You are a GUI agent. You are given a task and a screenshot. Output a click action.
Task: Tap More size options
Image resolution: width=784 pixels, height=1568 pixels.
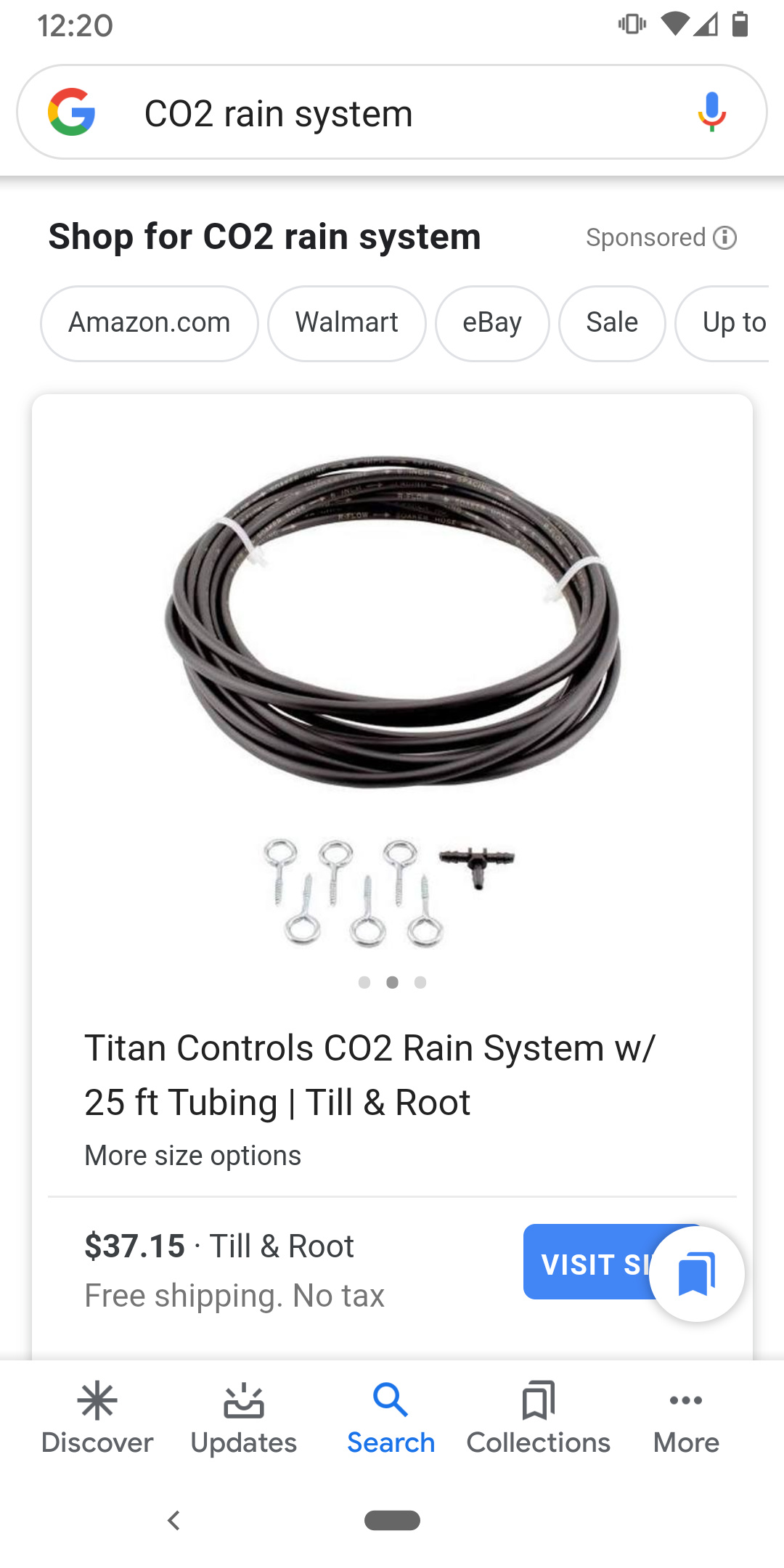[x=192, y=1156]
